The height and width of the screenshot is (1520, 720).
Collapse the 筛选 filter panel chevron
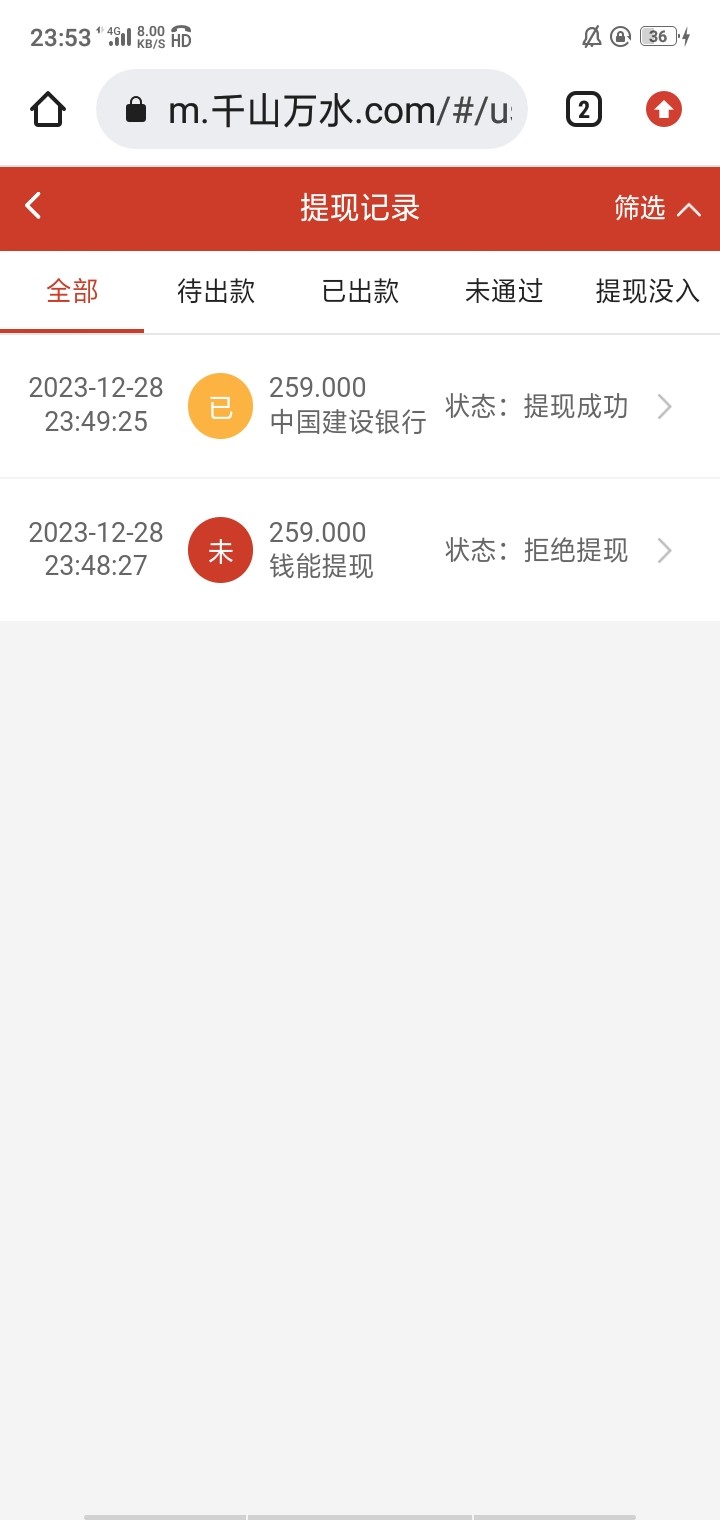[688, 209]
